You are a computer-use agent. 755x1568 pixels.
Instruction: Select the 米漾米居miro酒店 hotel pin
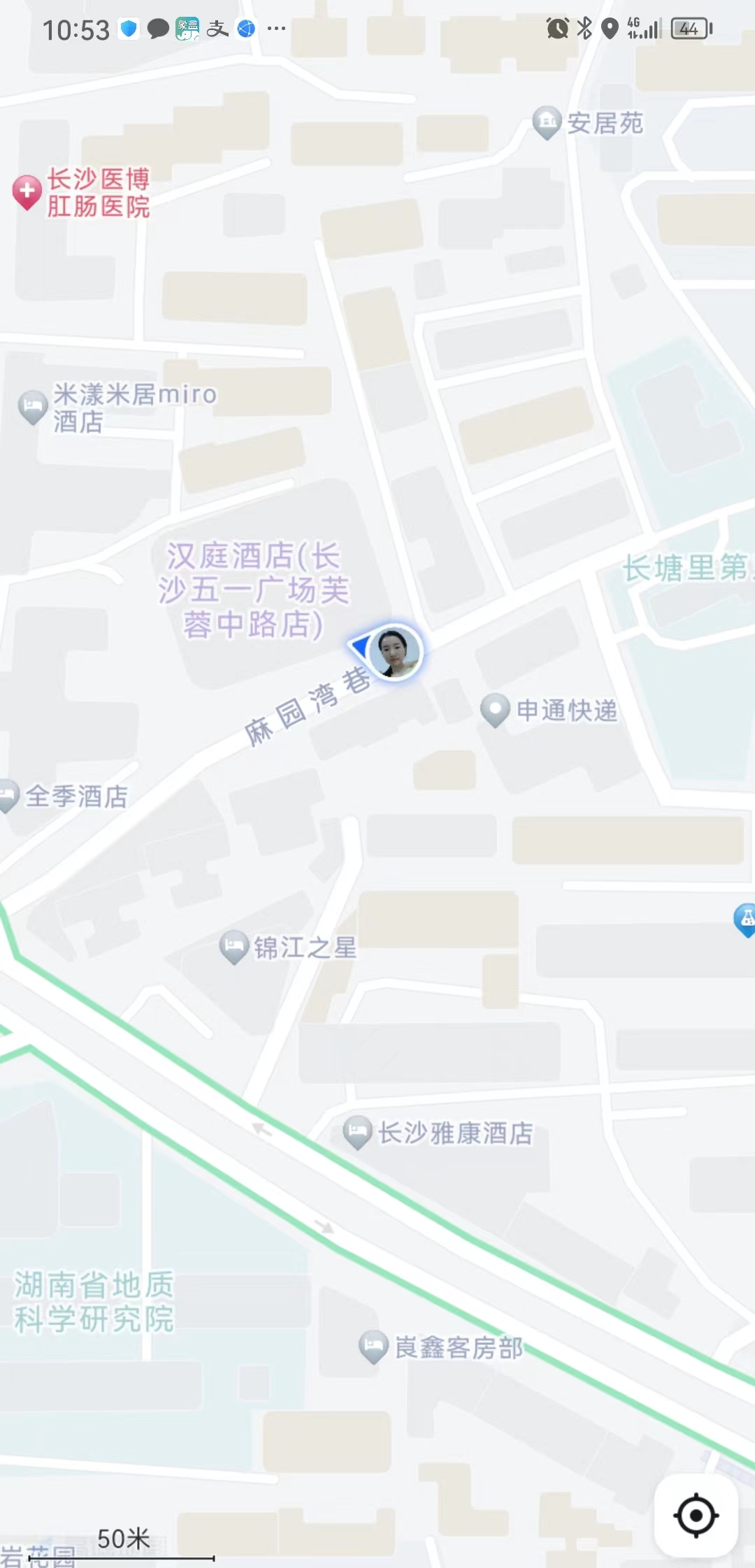[33, 407]
